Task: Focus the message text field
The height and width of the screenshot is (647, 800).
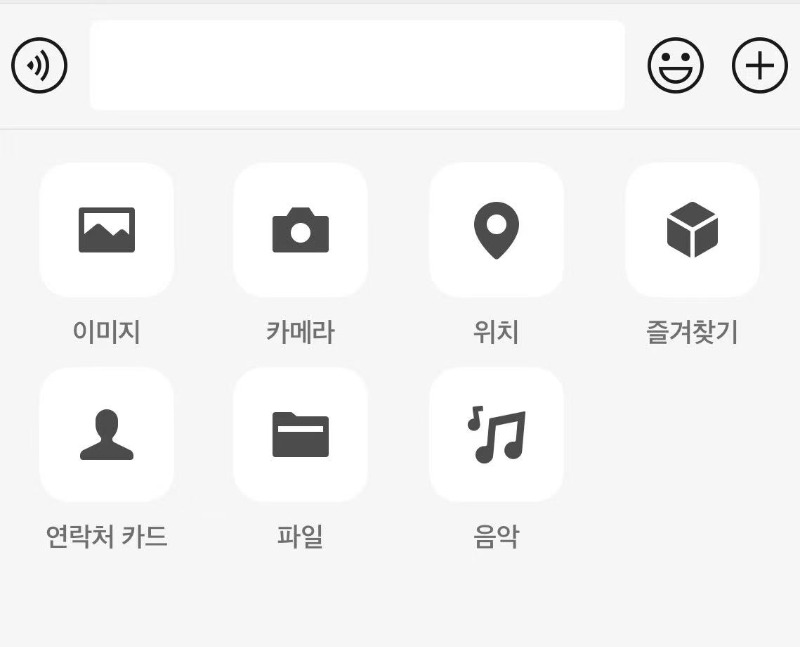Action: (357, 66)
